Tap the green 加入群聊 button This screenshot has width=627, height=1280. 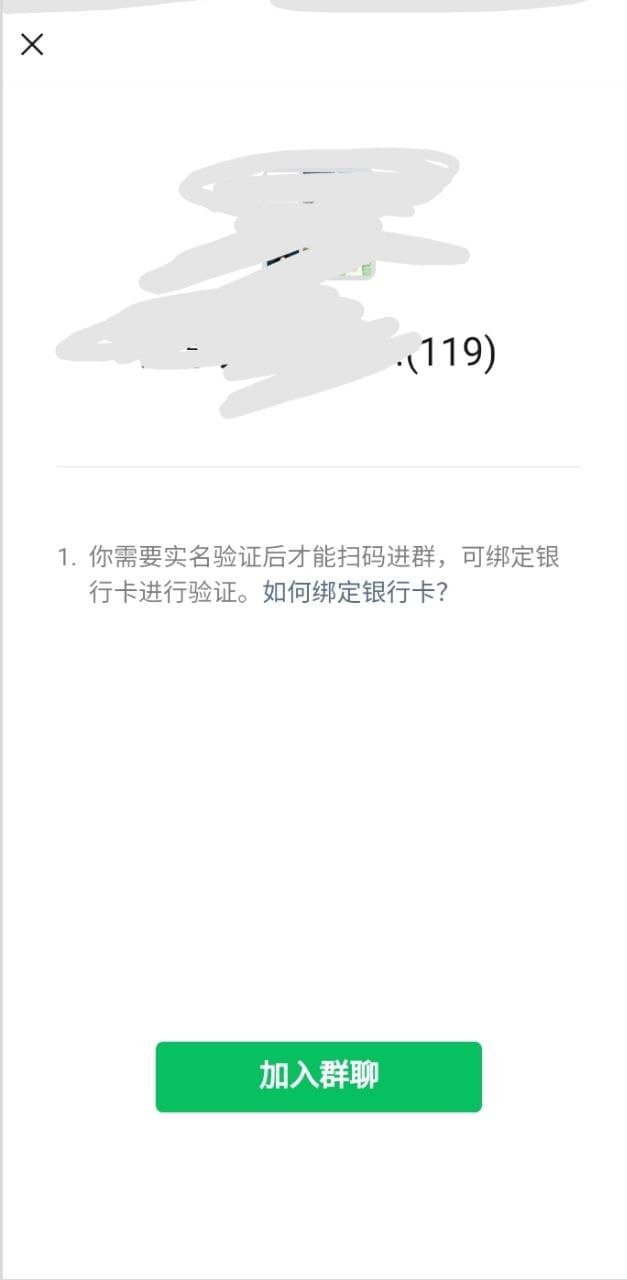click(318, 1076)
